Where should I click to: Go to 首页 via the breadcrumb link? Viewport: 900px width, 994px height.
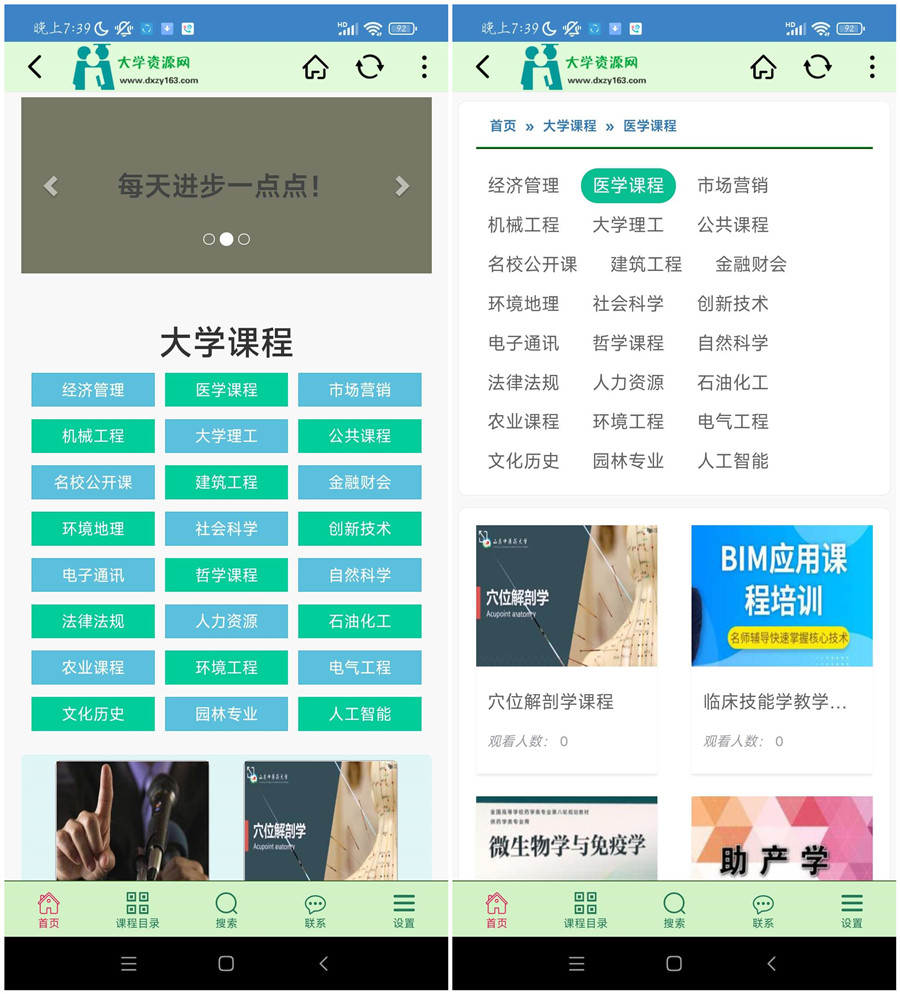503,126
